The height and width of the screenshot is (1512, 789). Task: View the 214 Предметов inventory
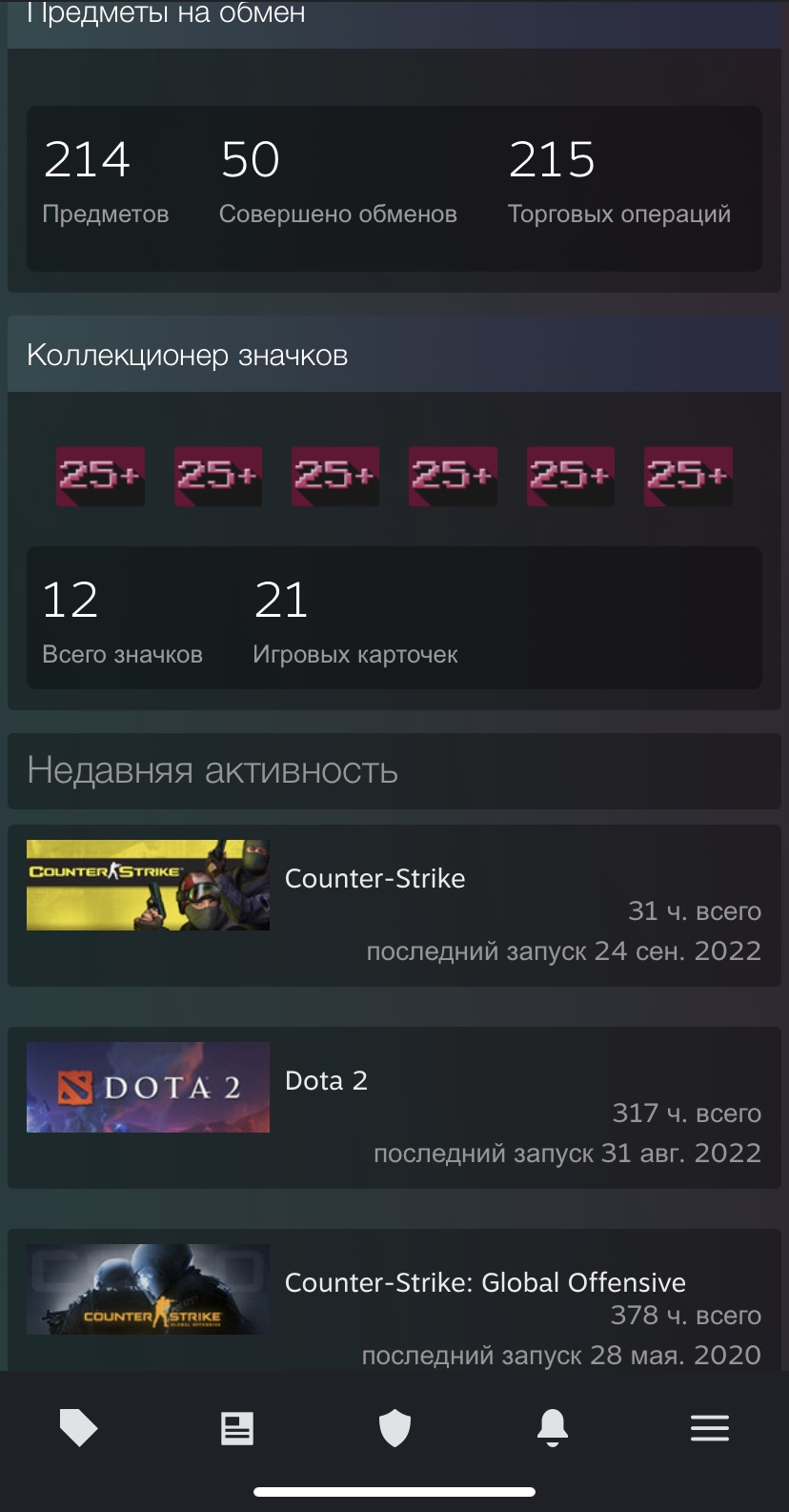point(105,181)
